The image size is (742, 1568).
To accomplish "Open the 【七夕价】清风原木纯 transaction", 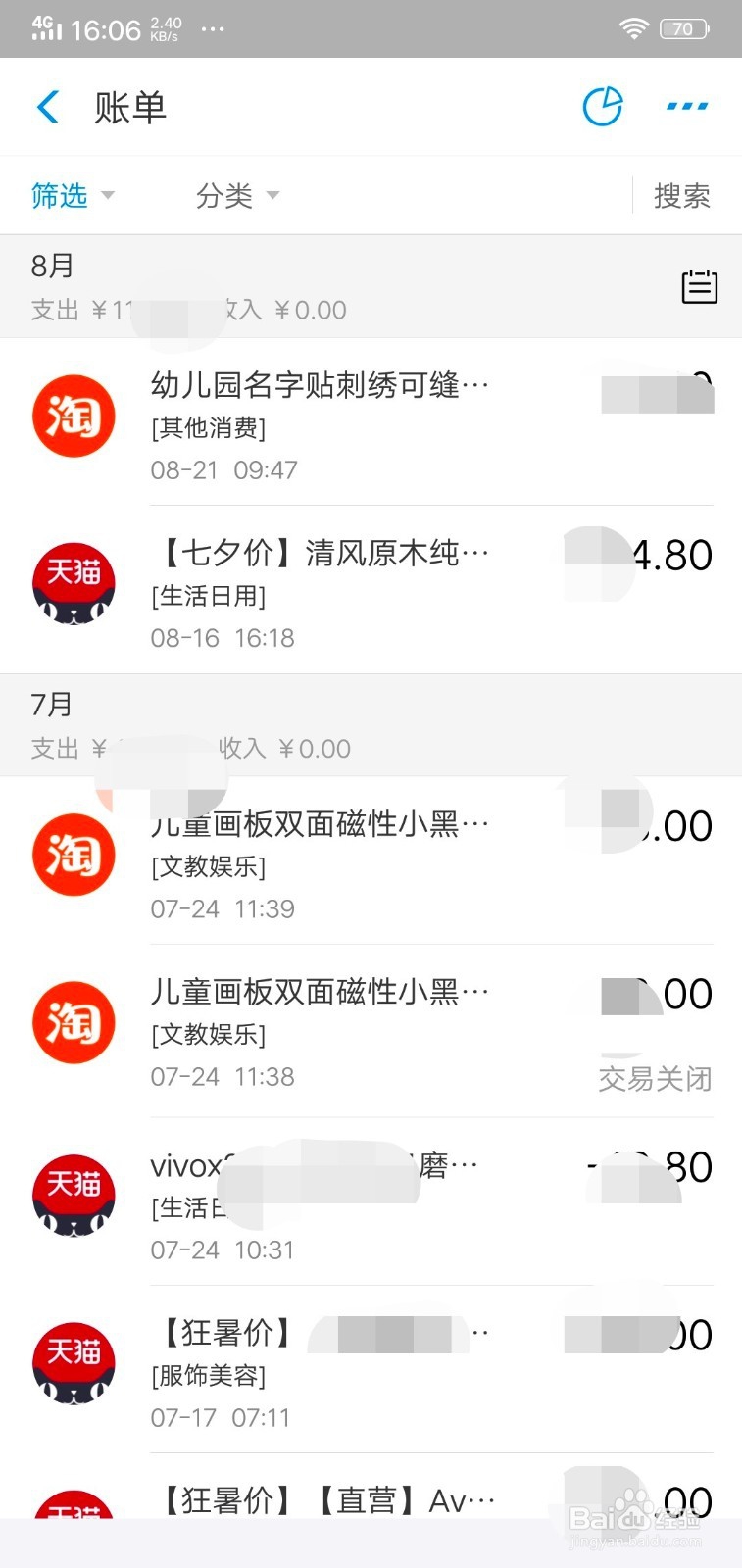I will pyautogui.click(x=371, y=590).
